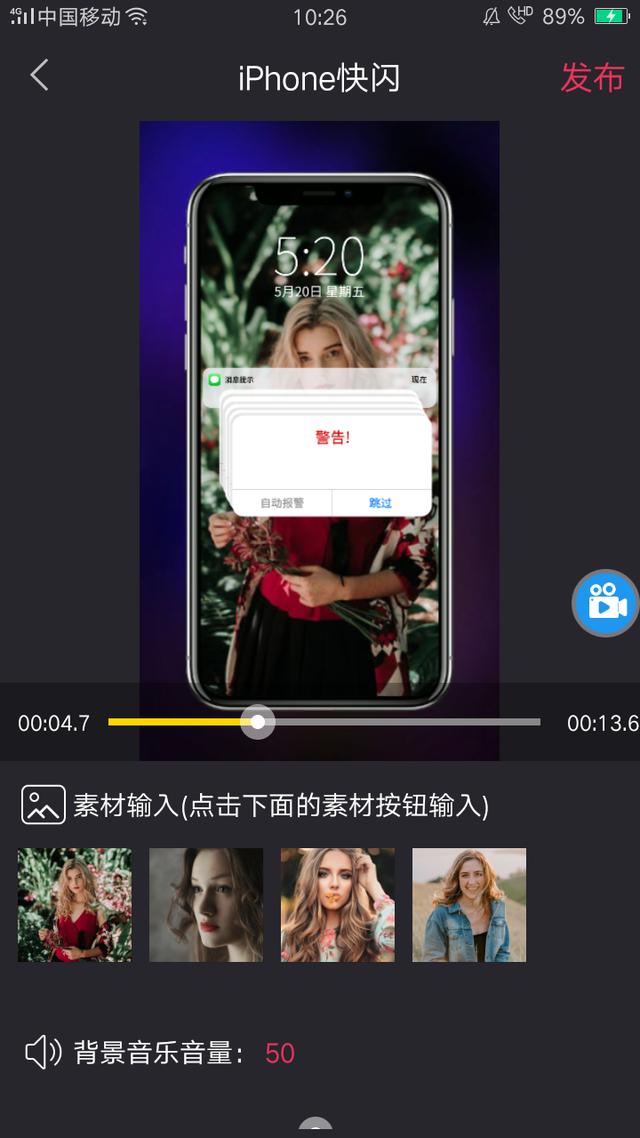Adjust the 背景音乐音量 value 50
Viewport: 640px width, 1138px height.
click(x=280, y=1053)
